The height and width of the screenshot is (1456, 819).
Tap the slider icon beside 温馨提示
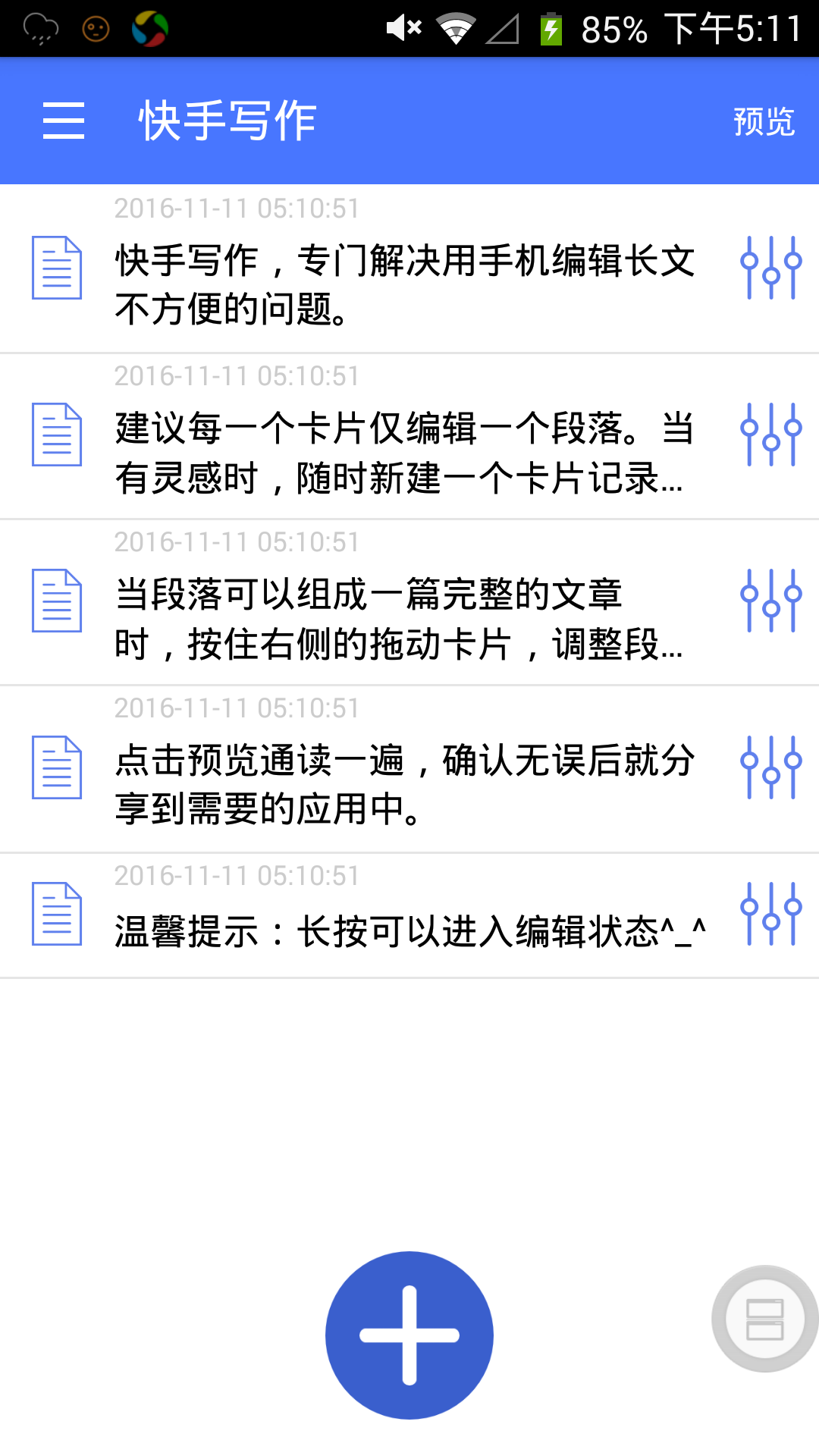(770, 914)
